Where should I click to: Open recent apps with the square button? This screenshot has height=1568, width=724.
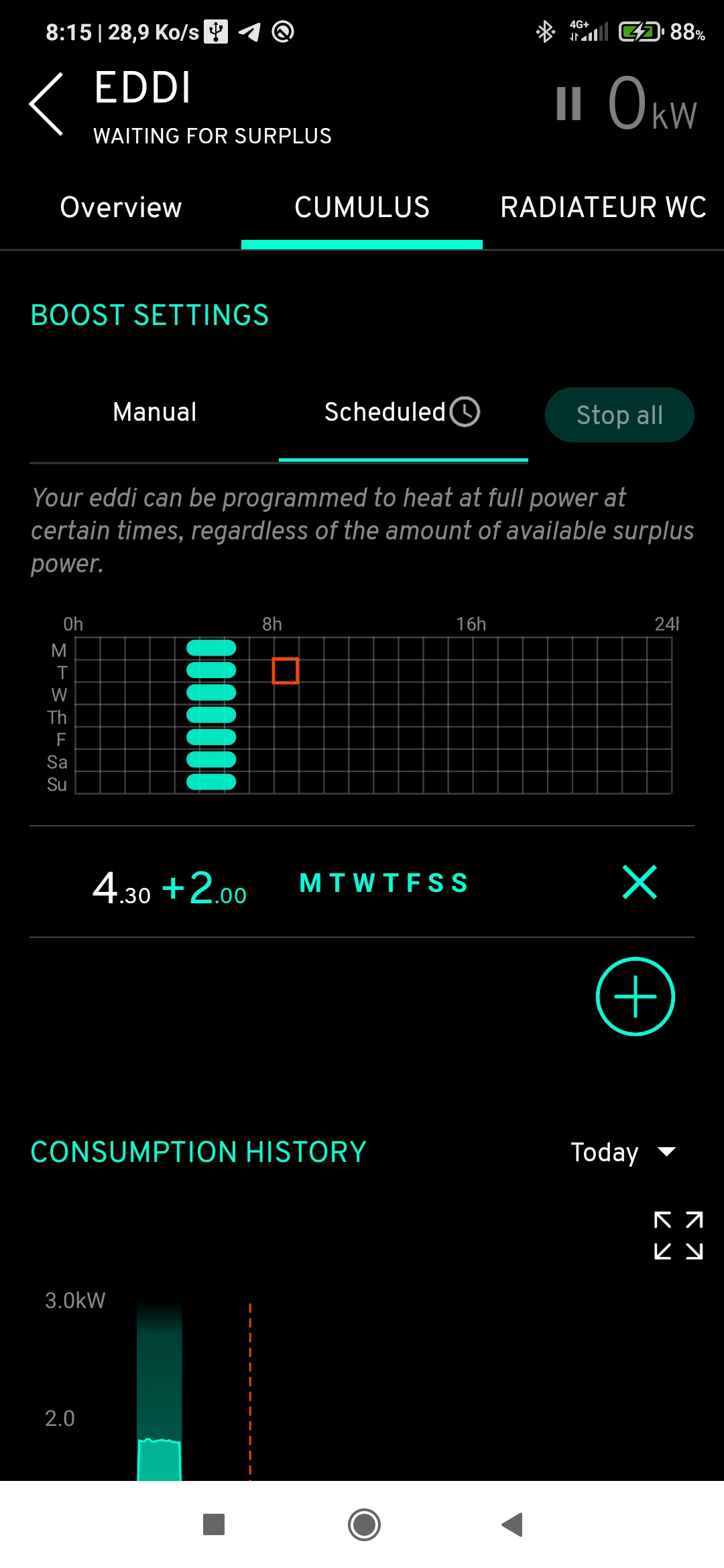point(214,1524)
